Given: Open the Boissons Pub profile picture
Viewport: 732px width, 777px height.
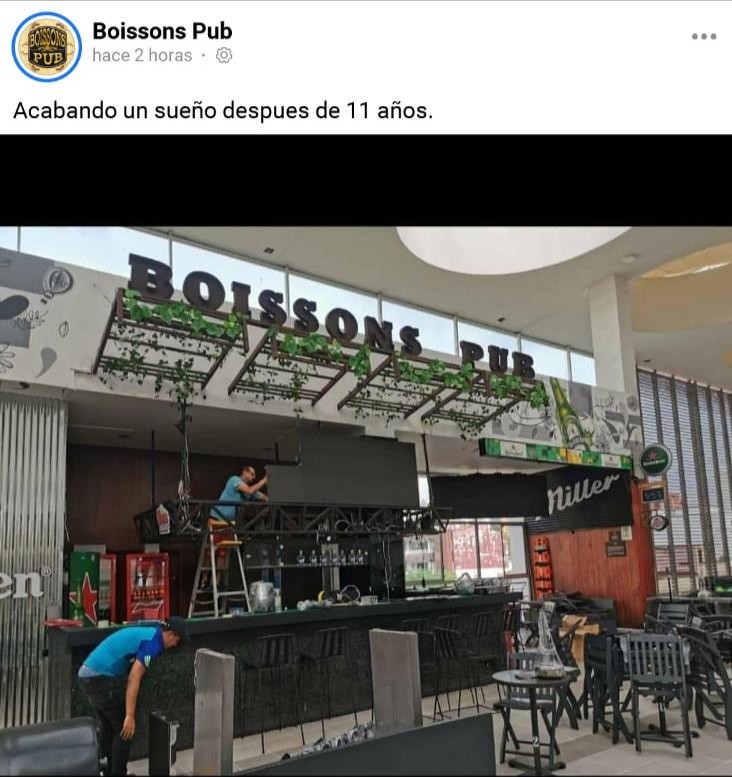Looking at the screenshot, I should point(46,46).
